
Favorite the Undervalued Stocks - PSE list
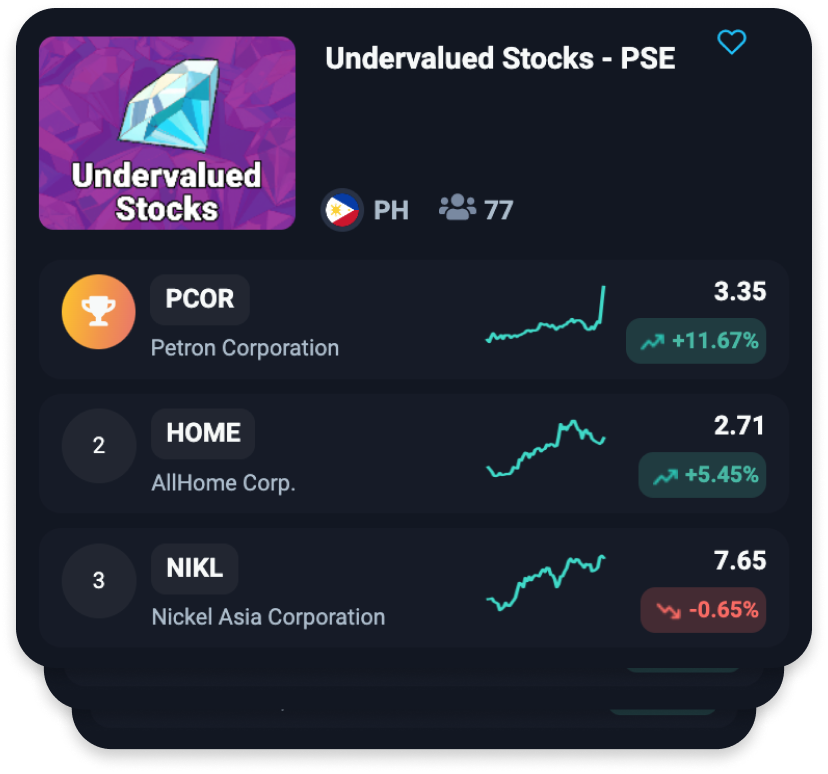732,42
